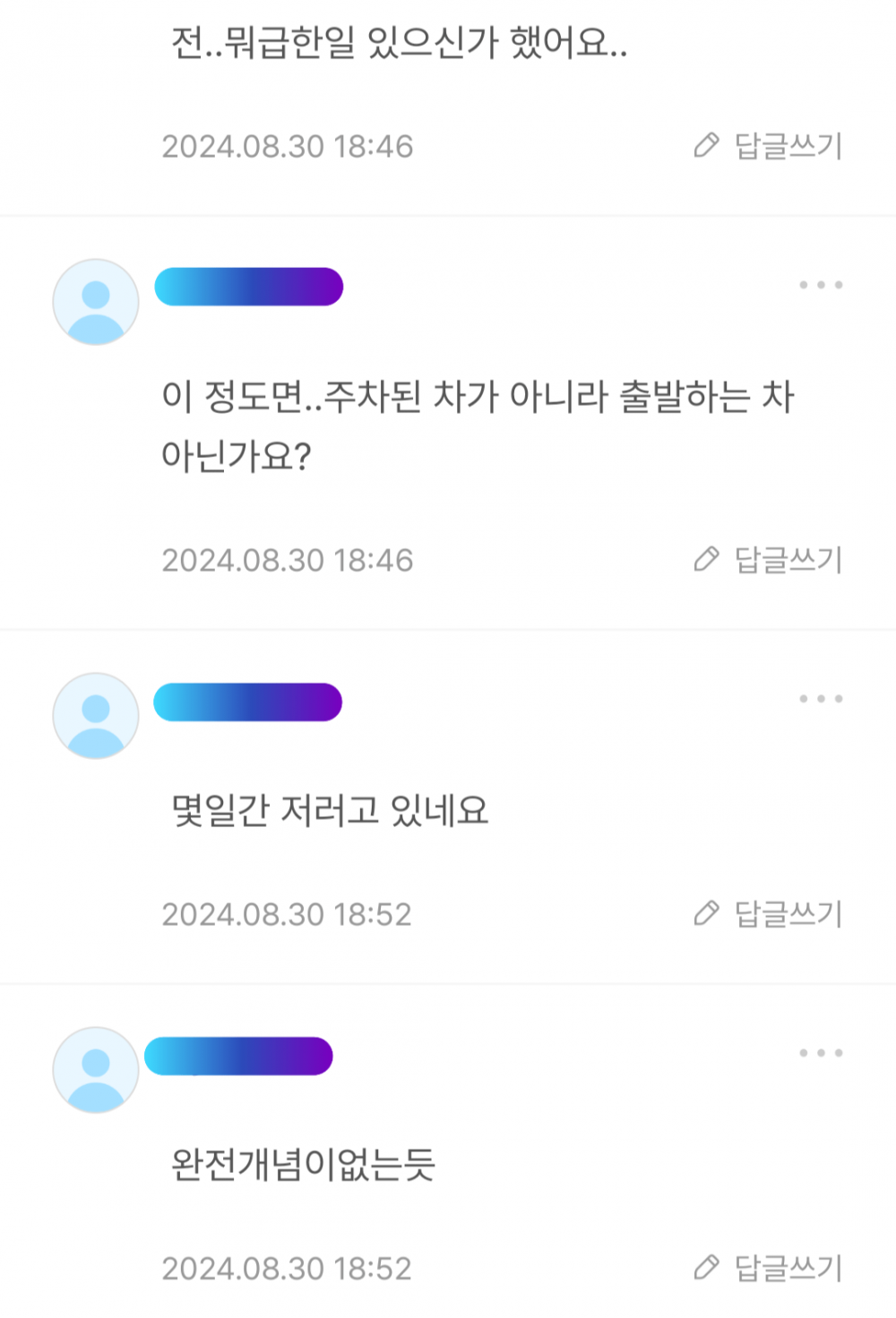This screenshot has height=1318, width=896.
Task: Open the avatar beside '완전개념이없는듯'
Action: coord(96,1070)
